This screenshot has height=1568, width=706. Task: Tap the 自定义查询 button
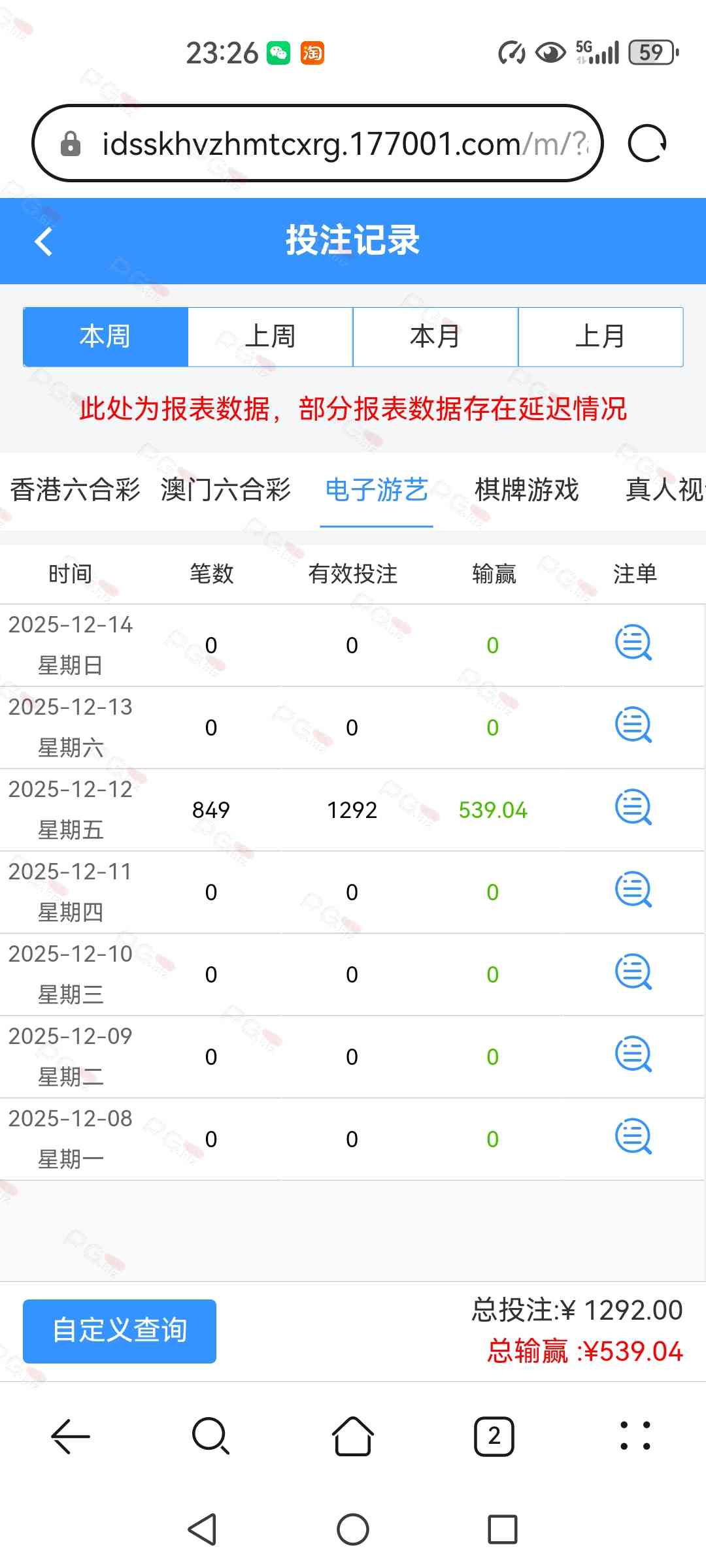tap(120, 1331)
